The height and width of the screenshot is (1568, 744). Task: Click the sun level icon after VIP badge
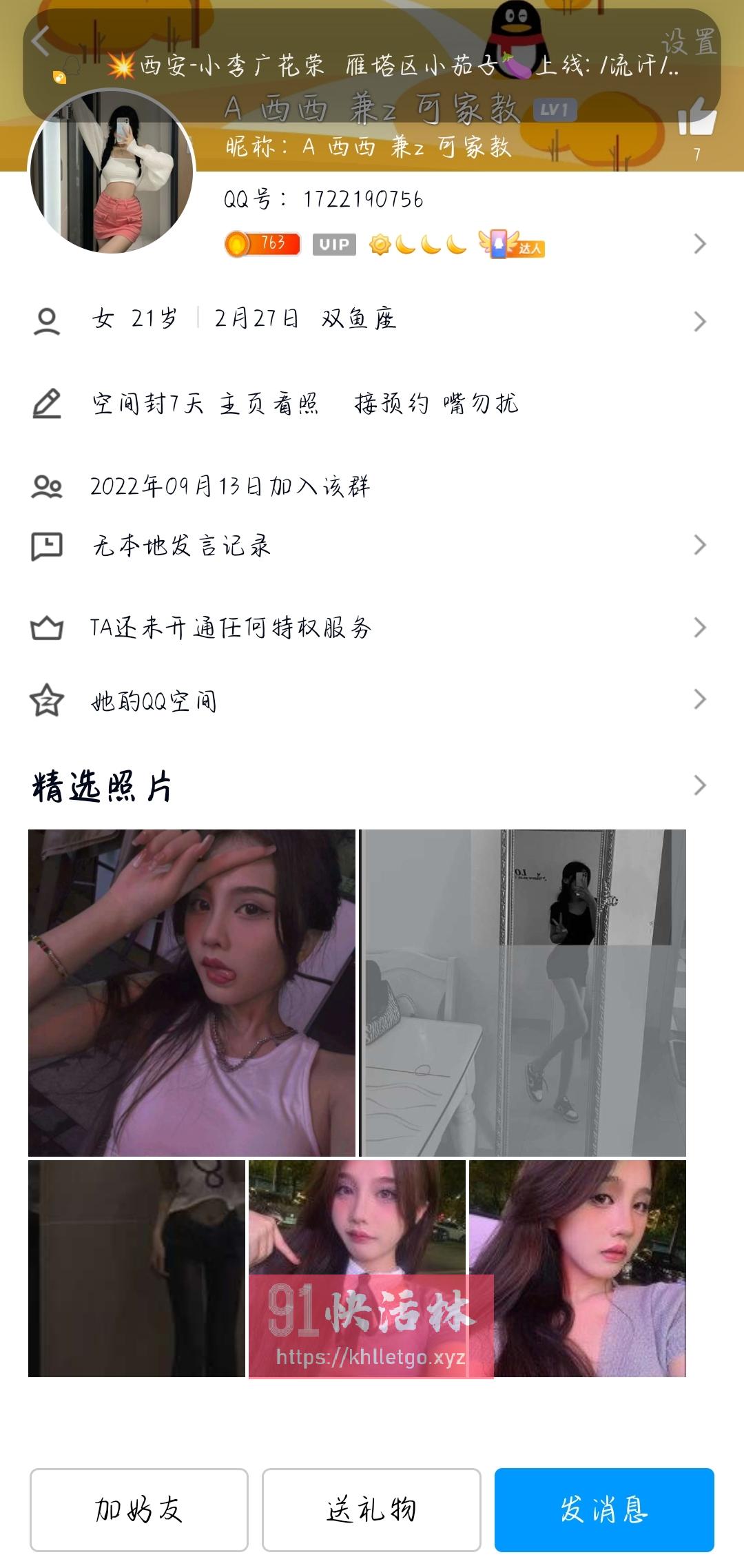378,245
